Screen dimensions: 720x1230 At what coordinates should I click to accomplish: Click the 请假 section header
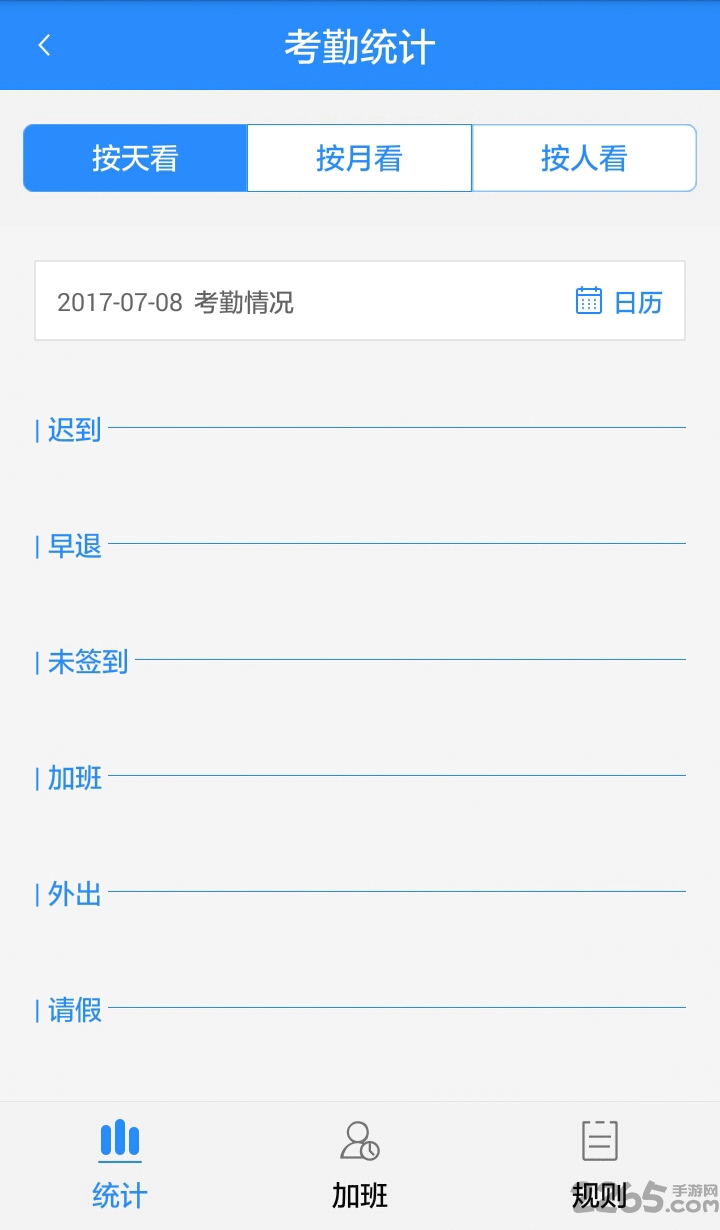point(68,1010)
